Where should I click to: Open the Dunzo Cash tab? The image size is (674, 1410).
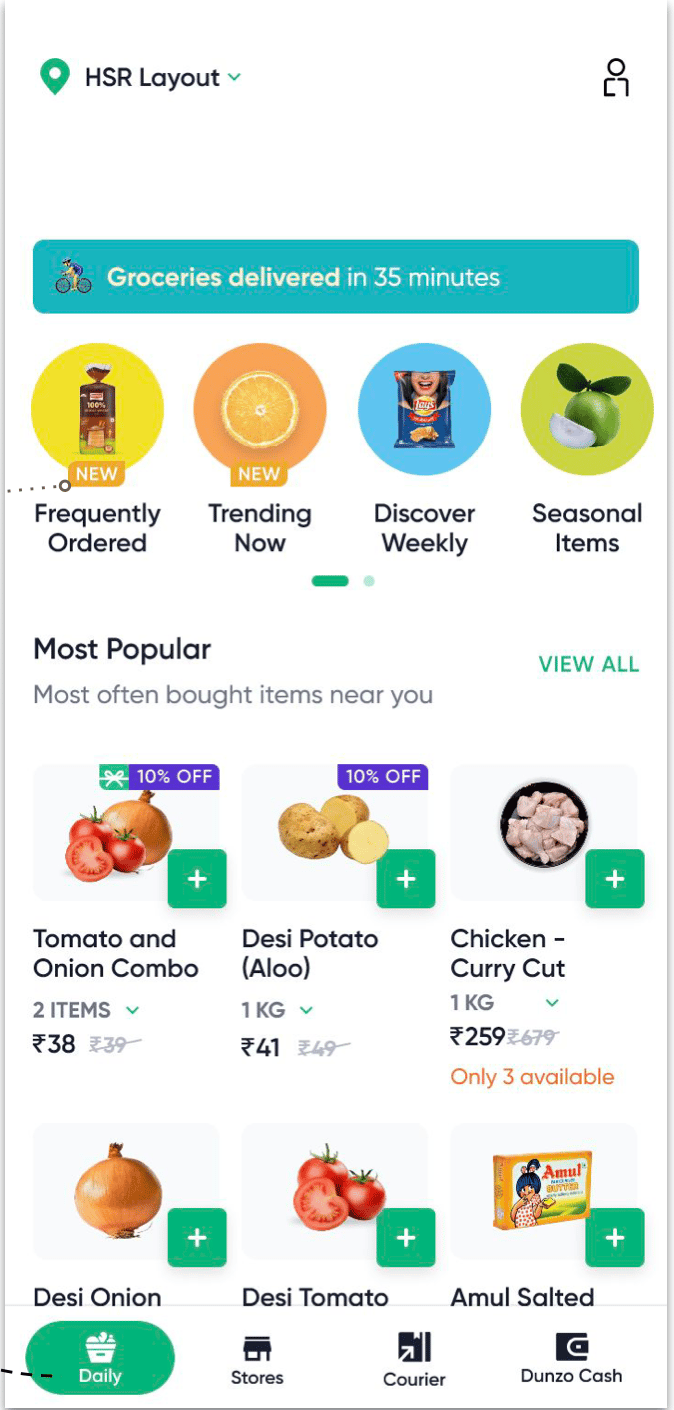tap(571, 1360)
